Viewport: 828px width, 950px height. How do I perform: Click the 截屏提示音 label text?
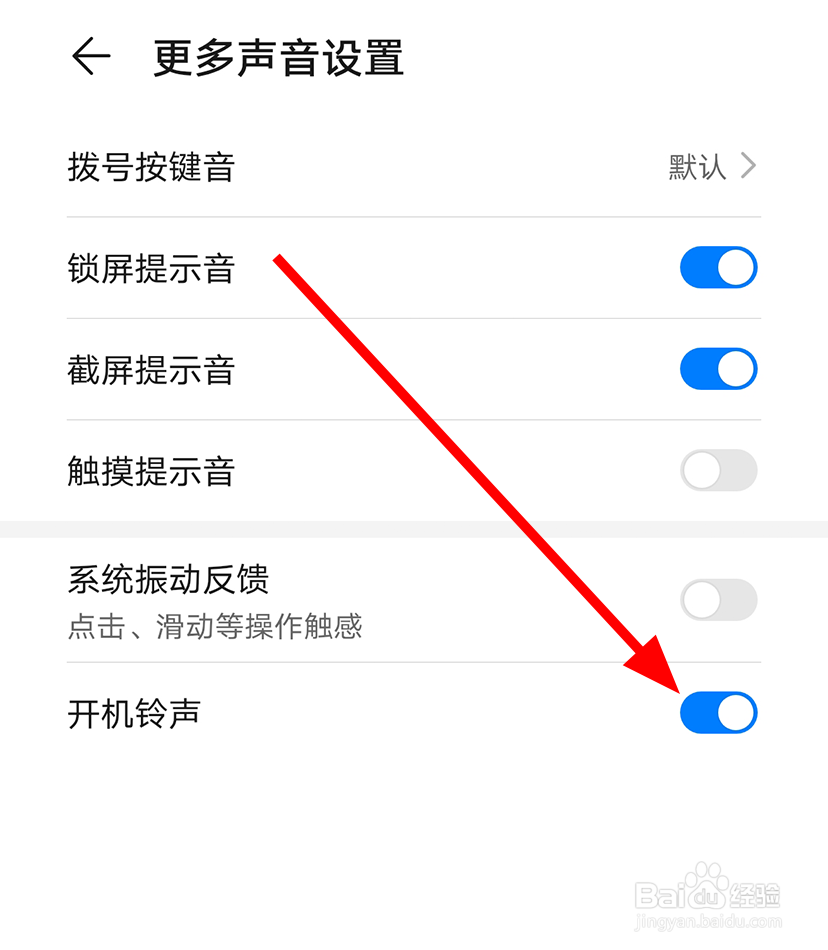point(150,369)
